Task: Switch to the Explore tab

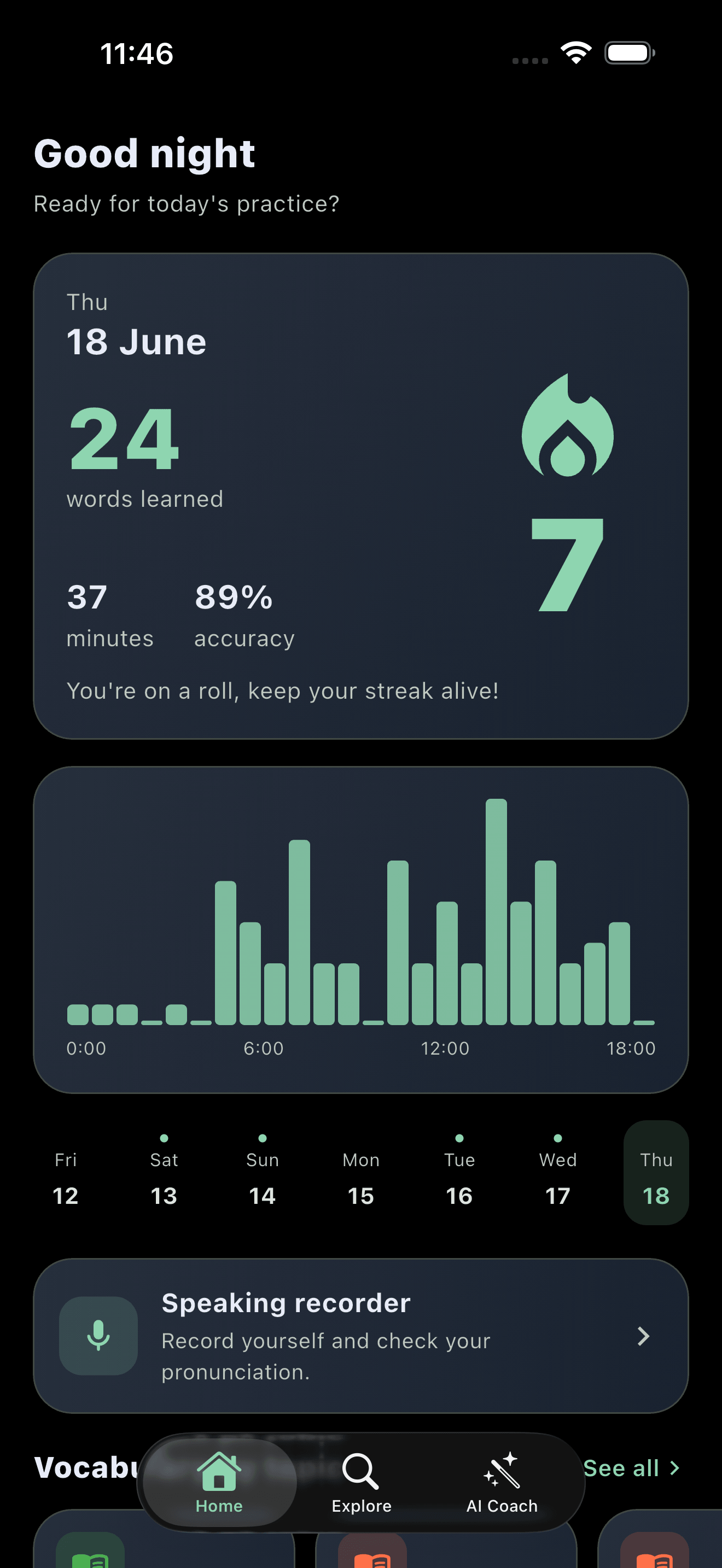Action: point(361,1483)
